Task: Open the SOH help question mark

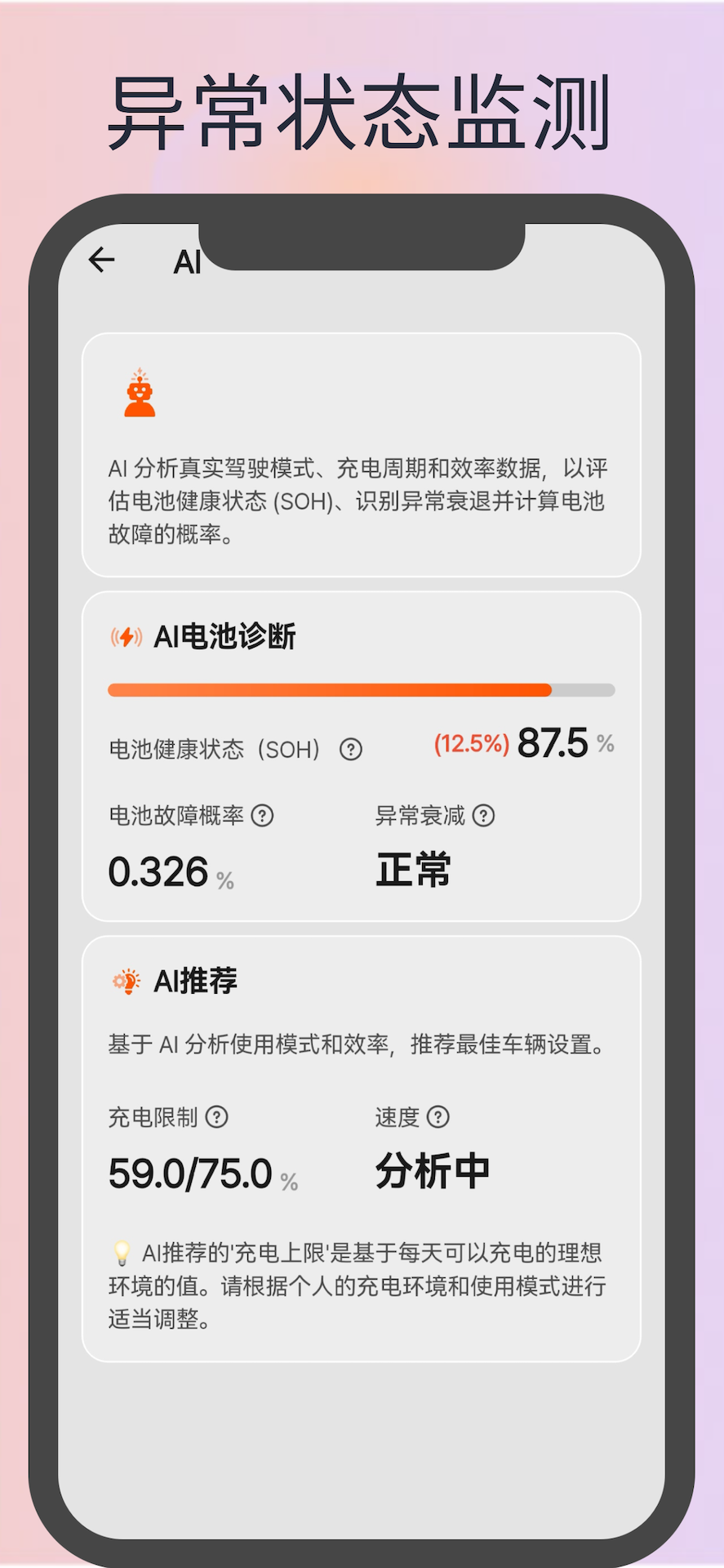Action: pyautogui.click(x=349, y=749)
